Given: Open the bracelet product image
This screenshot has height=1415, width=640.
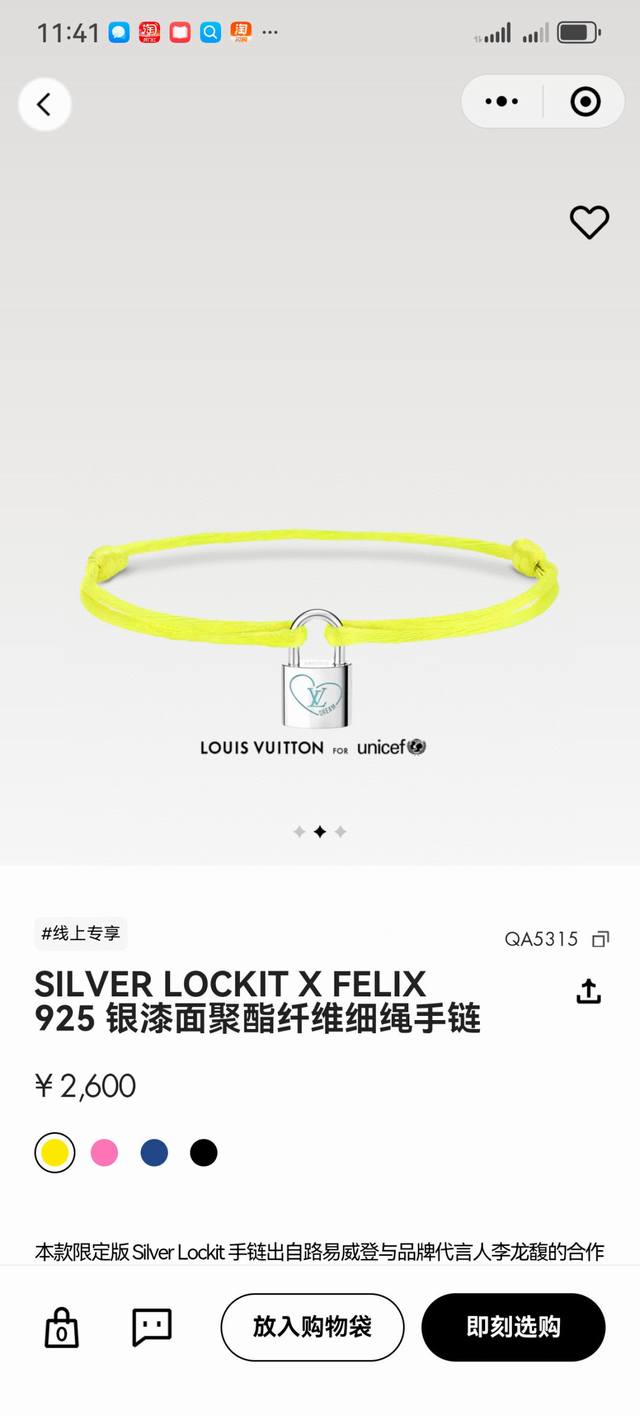Looking at the screenshot, I should [x=319, y=630].
